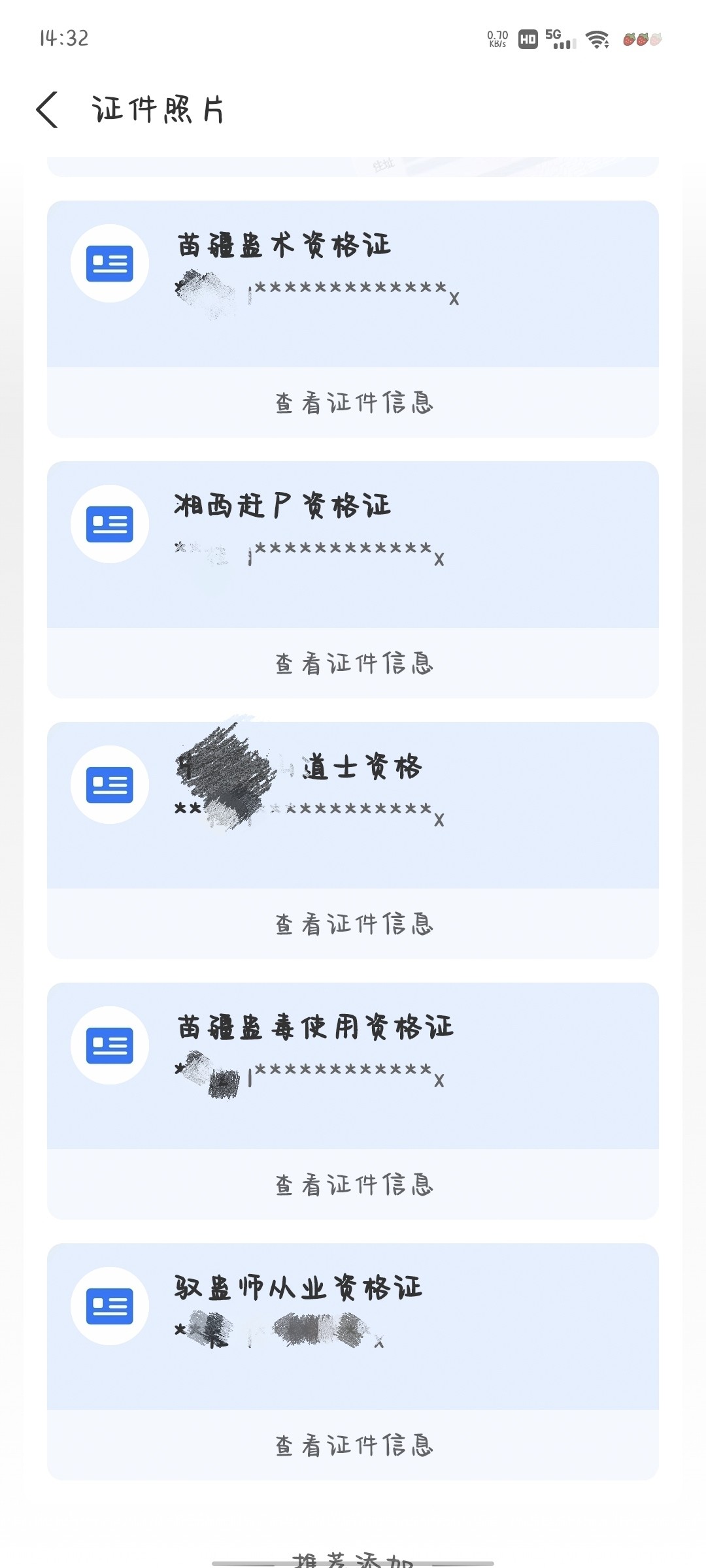Go back from 证件照片 page
Image resolution: width=706 pixels, height=1568 pixels.
click(x=47, y=109)
